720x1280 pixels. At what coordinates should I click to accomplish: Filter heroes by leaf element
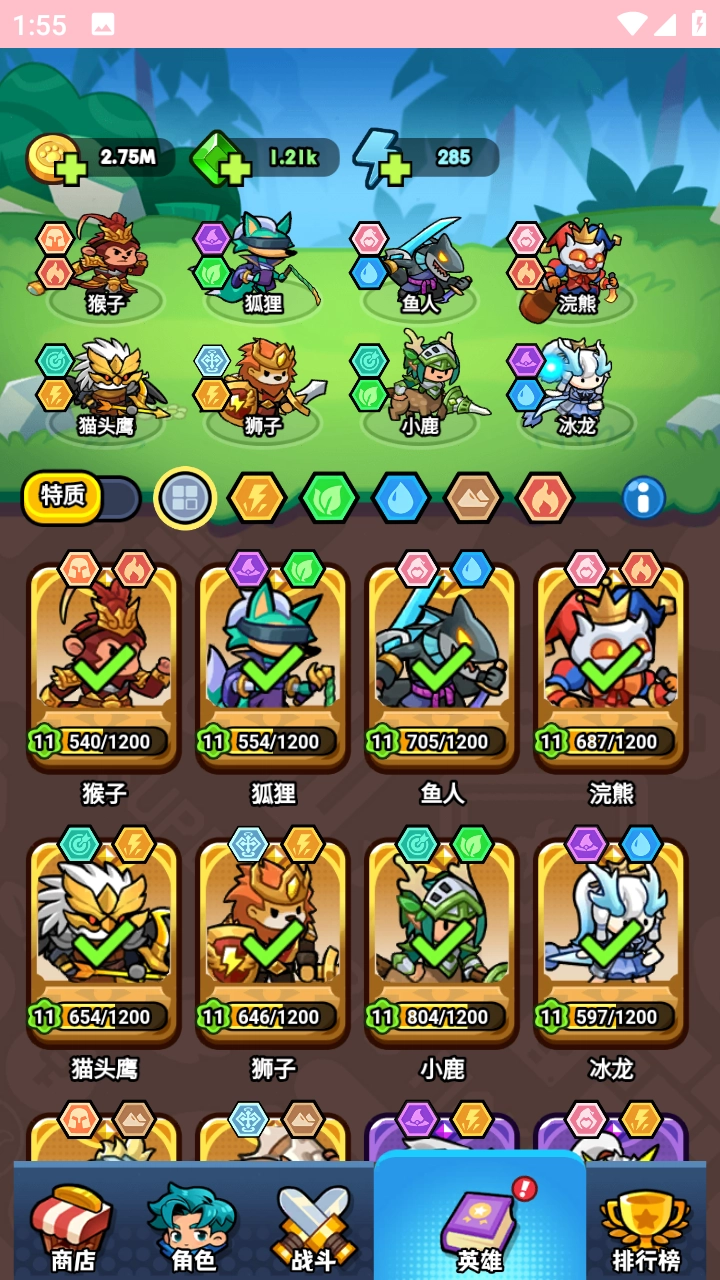(329, 497)
